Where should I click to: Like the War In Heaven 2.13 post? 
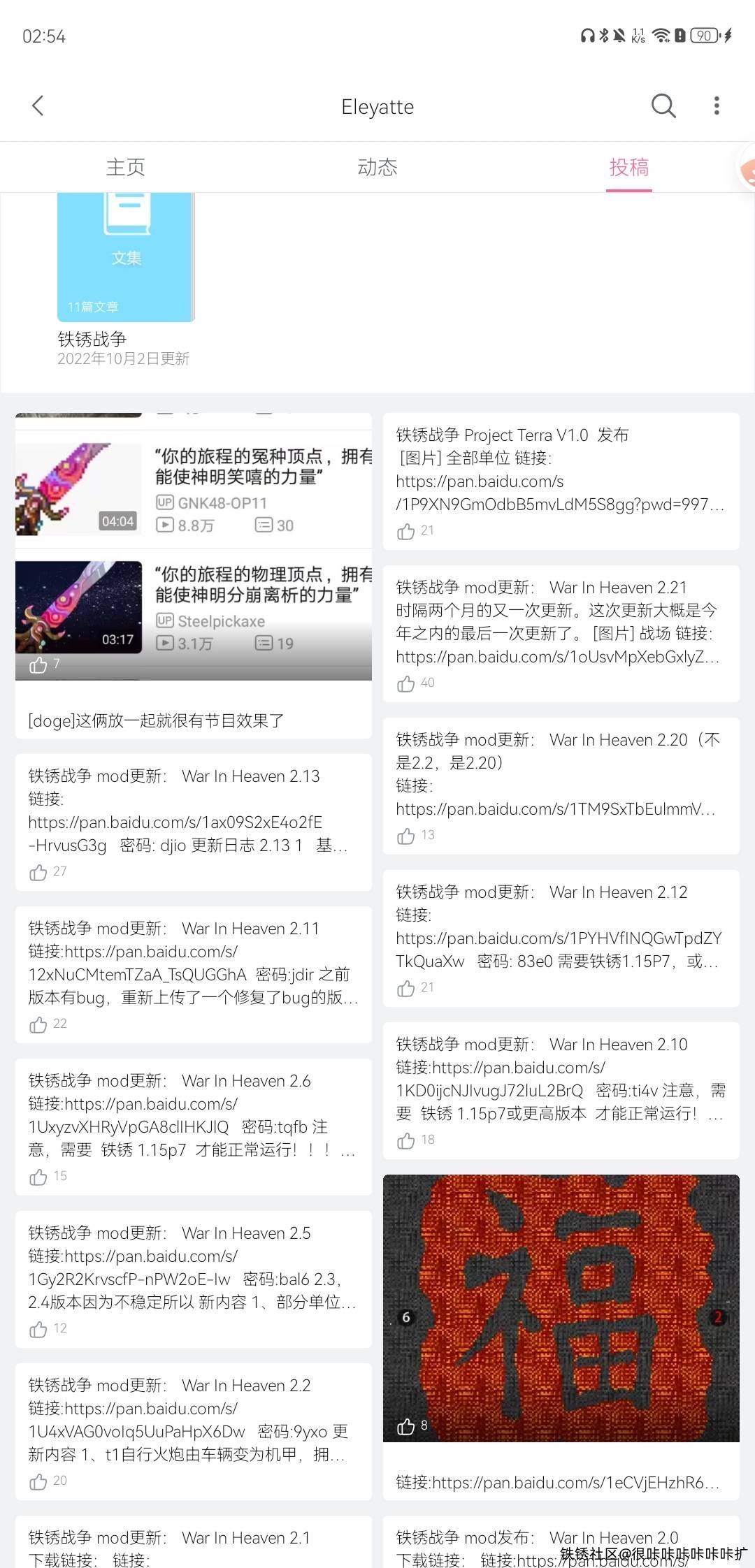tap(38, 872)
